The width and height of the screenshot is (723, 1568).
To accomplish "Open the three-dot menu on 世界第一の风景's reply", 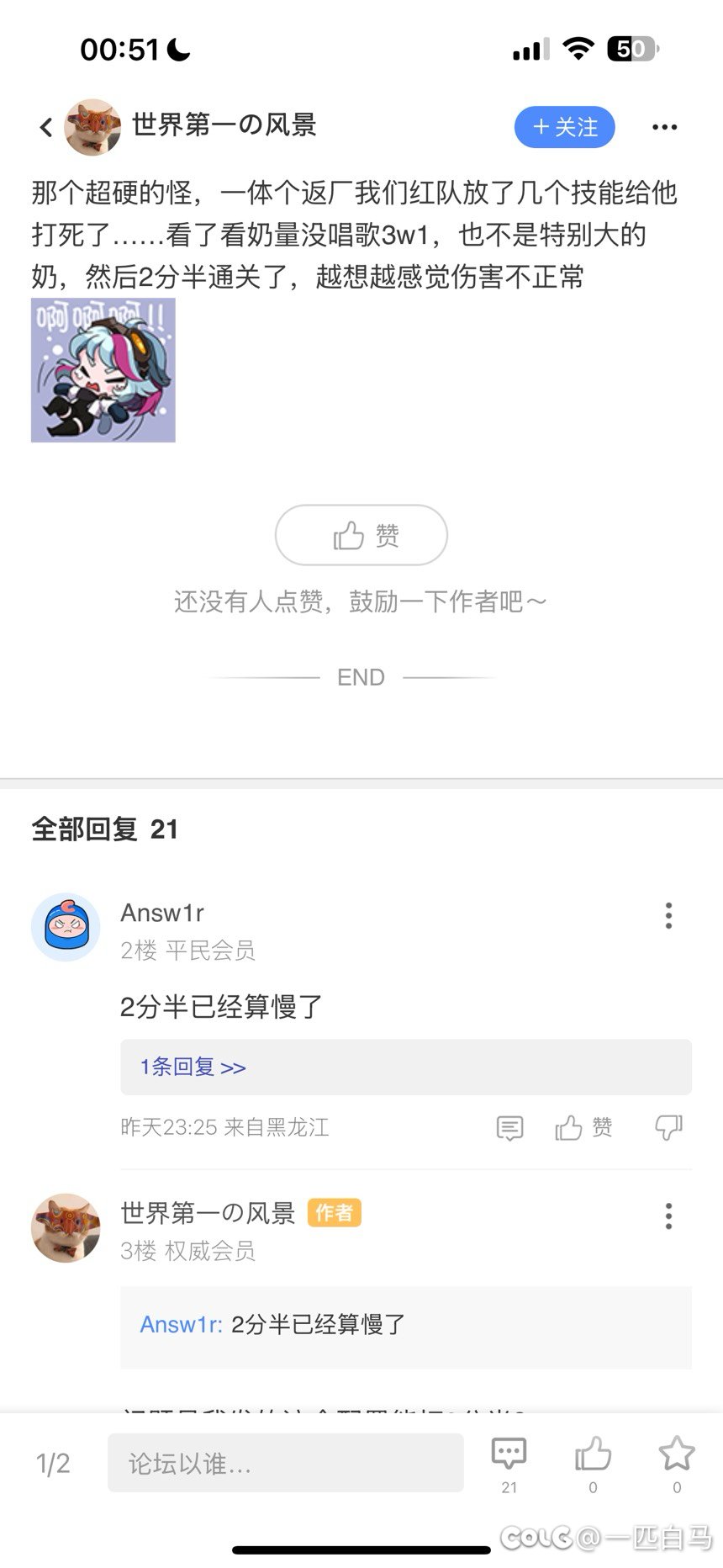I will coord(668,1215).
